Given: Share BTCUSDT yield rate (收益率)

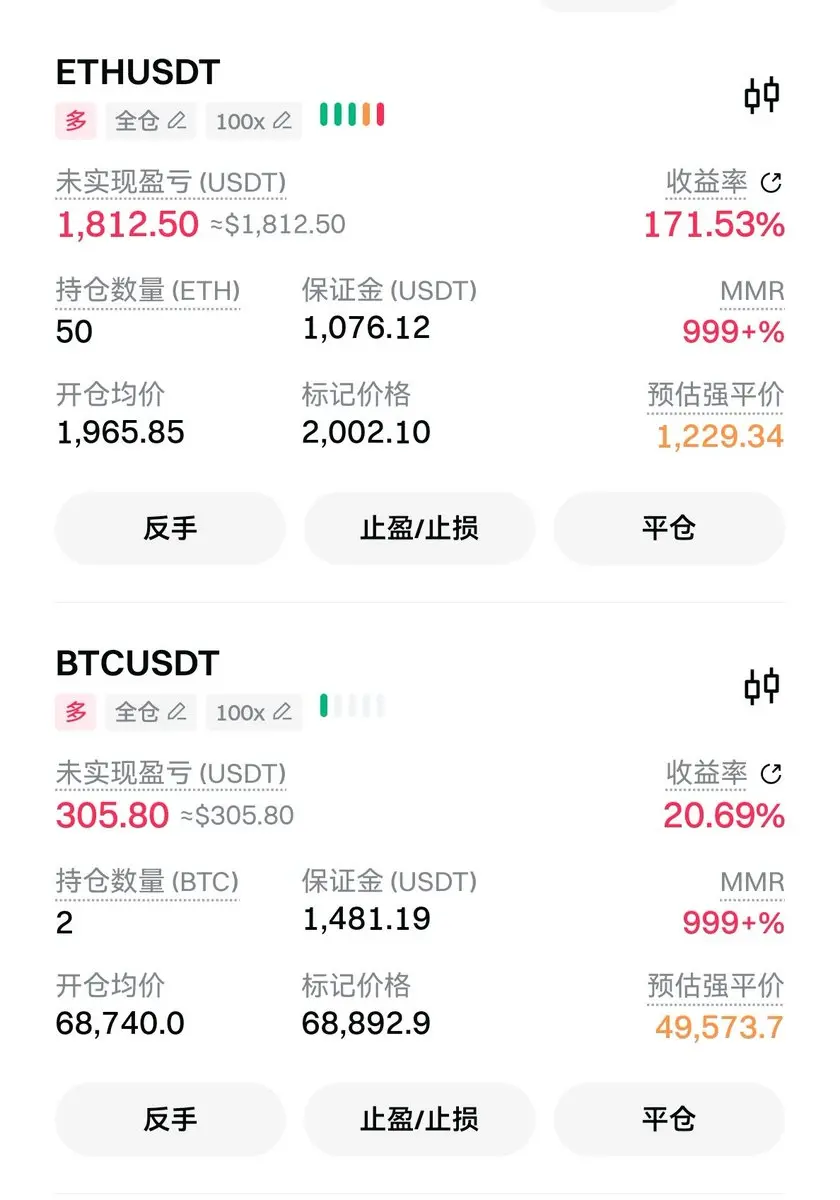Looking at the screenshot, I should tap(771, 774).
